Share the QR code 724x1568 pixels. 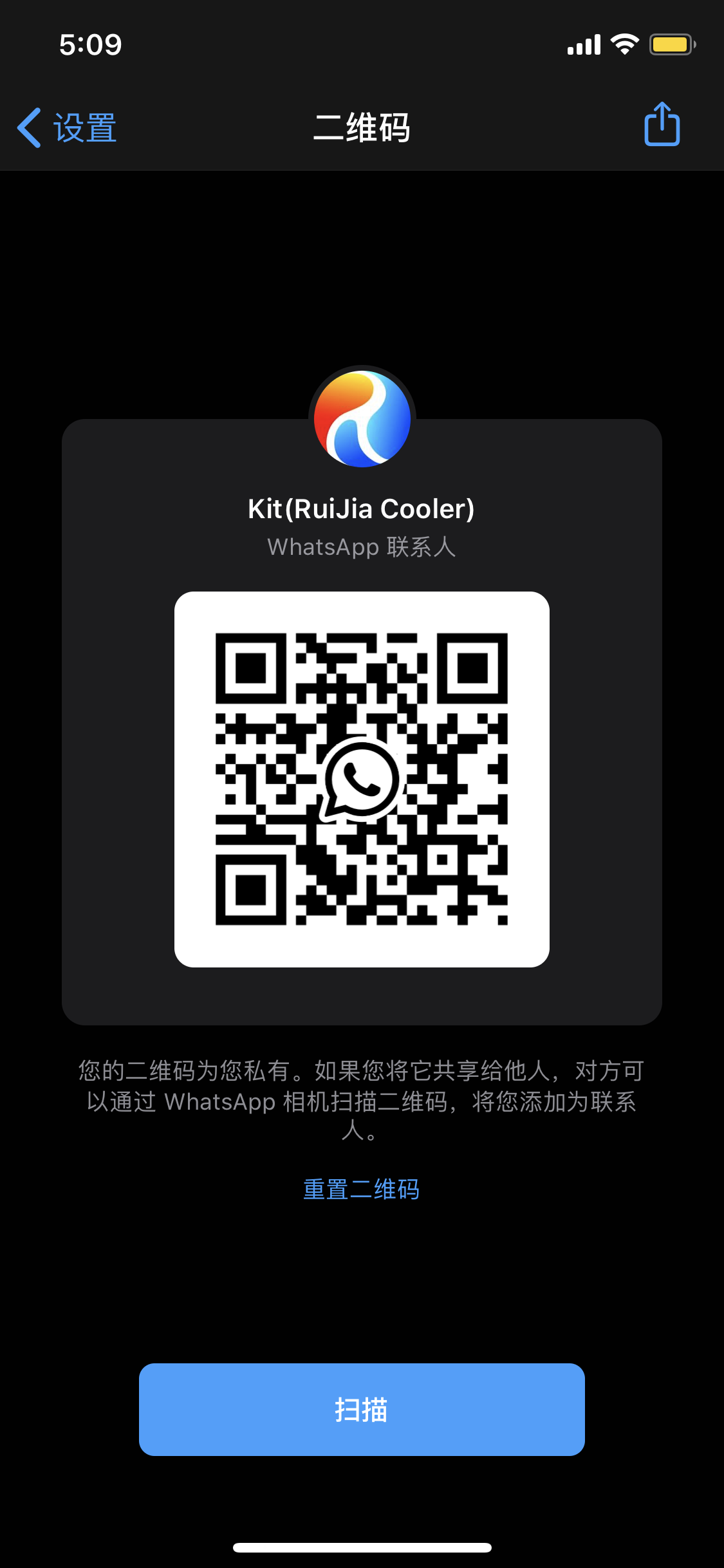[662, 124]
